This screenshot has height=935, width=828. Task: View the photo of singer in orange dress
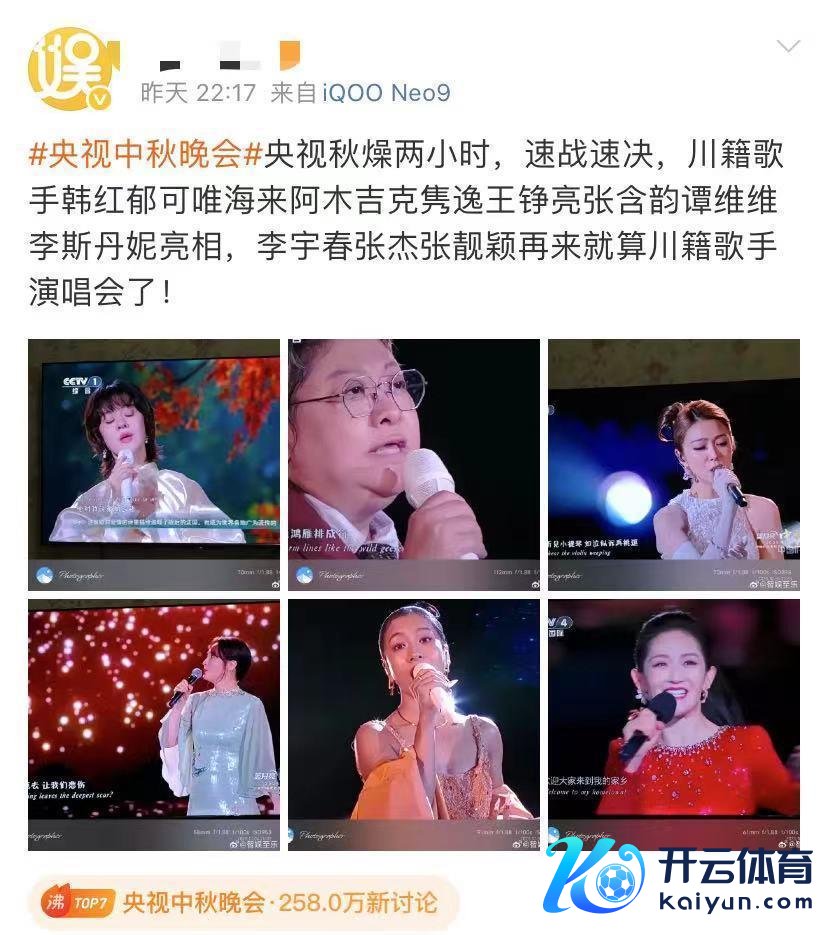pos(414,724)
